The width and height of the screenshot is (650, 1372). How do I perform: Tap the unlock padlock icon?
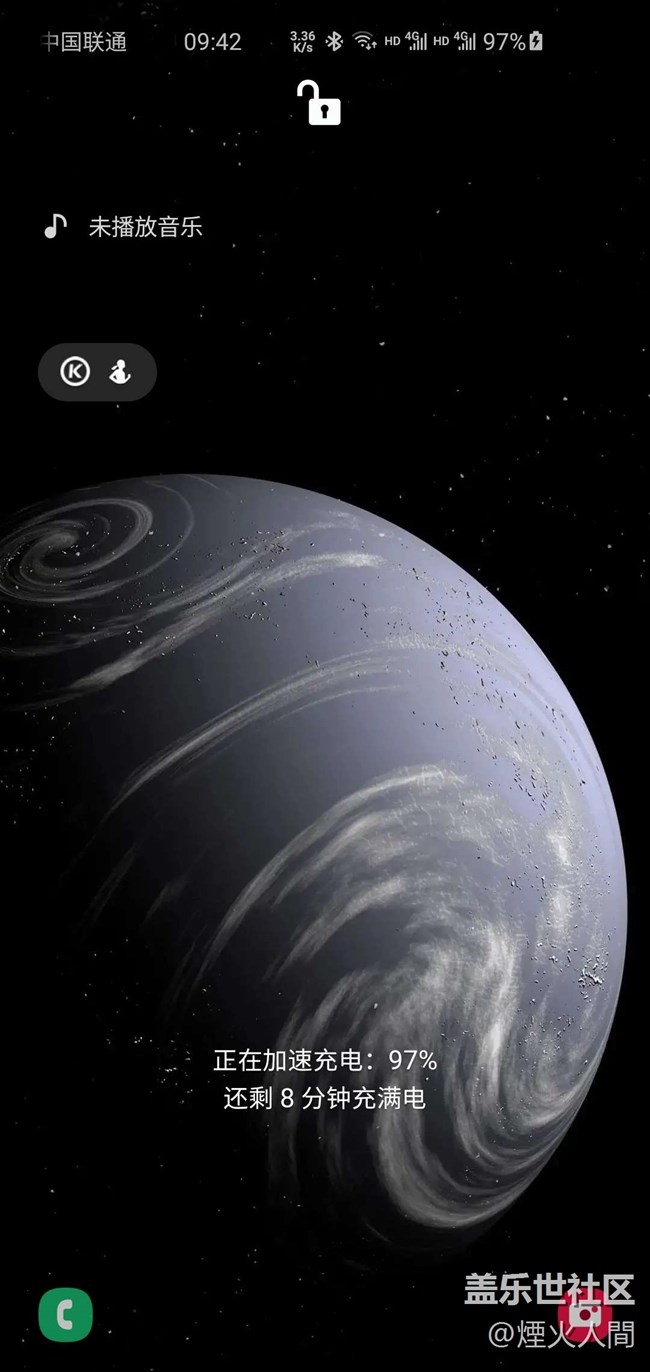click(x=319, y=102)
